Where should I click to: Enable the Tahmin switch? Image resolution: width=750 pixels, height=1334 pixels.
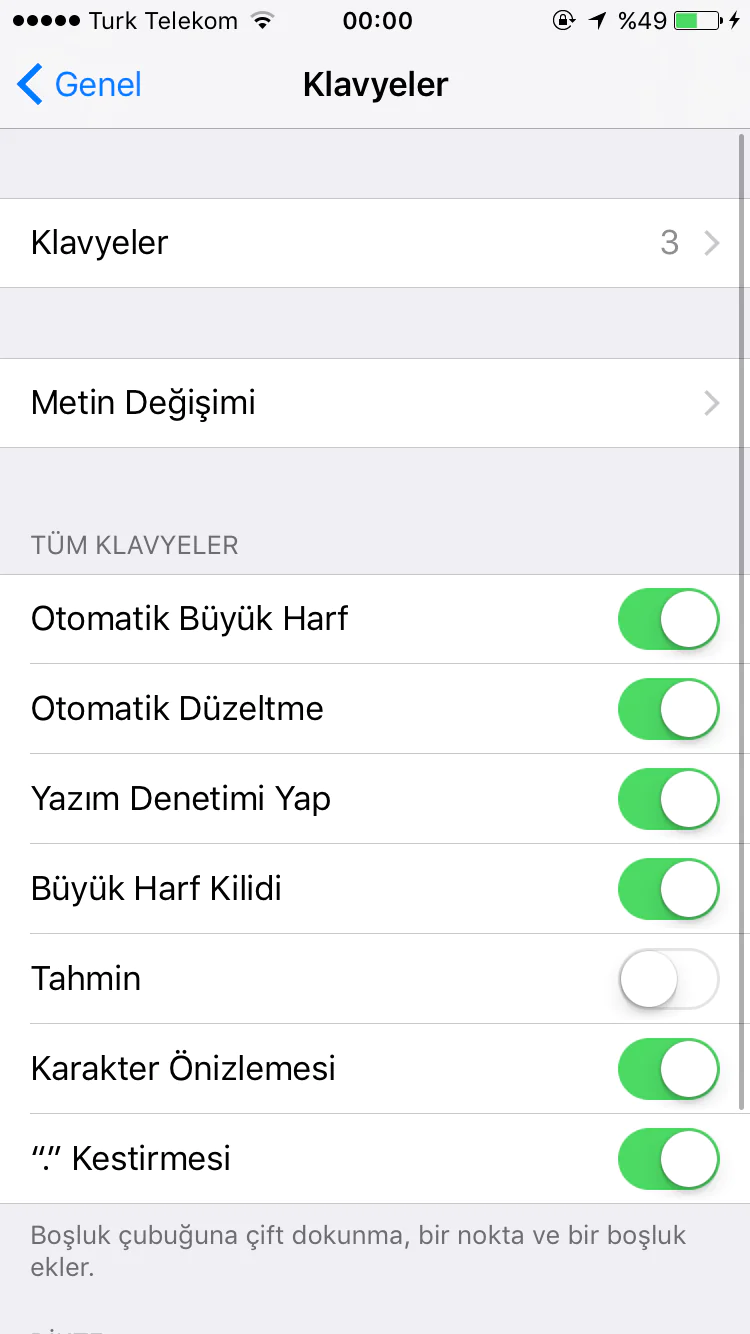point(668,978)
